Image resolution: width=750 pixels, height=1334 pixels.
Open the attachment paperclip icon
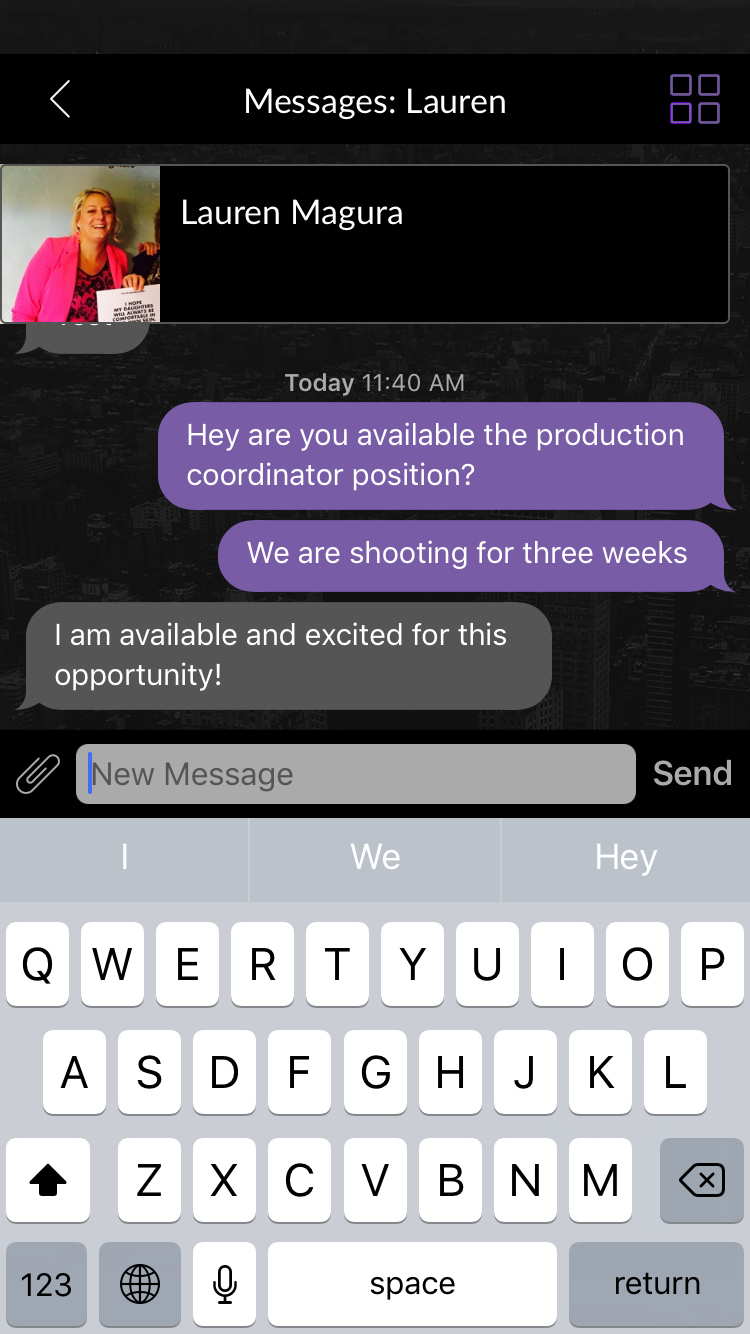pyautogui.click(x=37, y=773)
